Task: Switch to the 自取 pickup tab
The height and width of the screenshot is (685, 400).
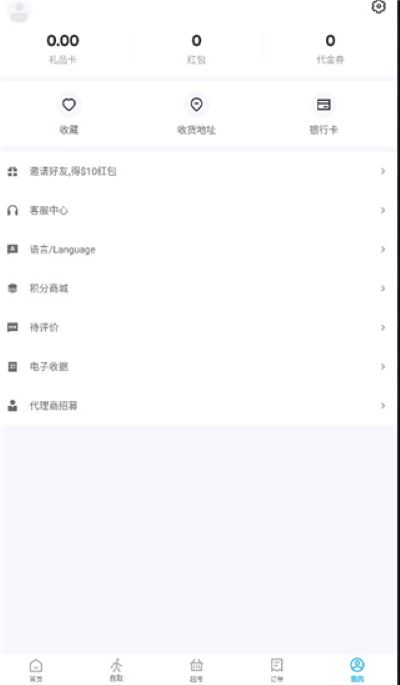Action: coord(116,671)
